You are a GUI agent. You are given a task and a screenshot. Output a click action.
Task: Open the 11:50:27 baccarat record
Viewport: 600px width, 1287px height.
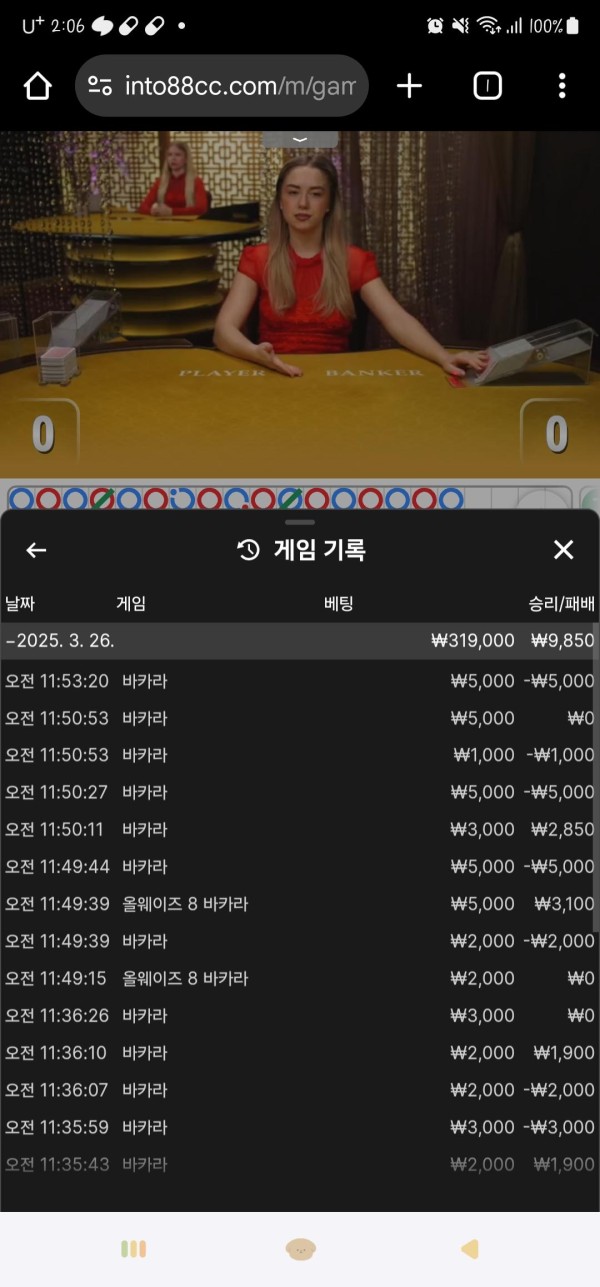[300, 792]
